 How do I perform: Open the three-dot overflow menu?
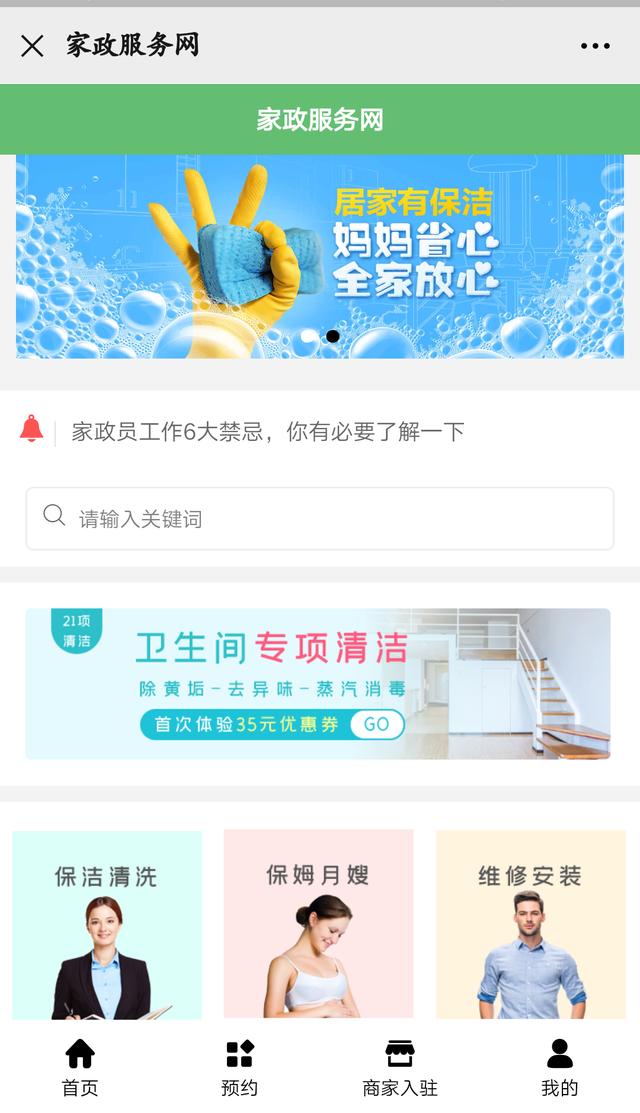point(595,45)
